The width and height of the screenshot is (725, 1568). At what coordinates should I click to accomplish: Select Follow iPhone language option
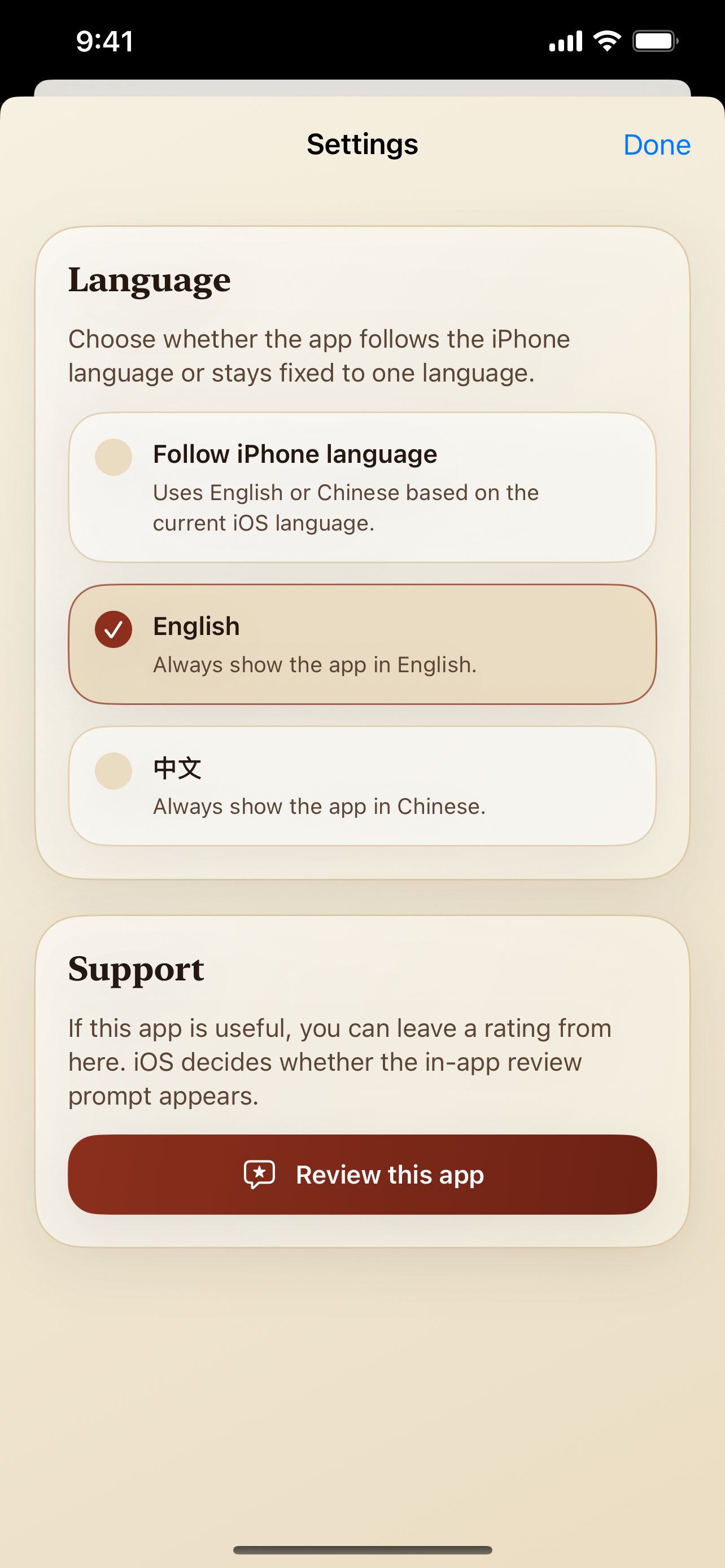click(362, 487)
